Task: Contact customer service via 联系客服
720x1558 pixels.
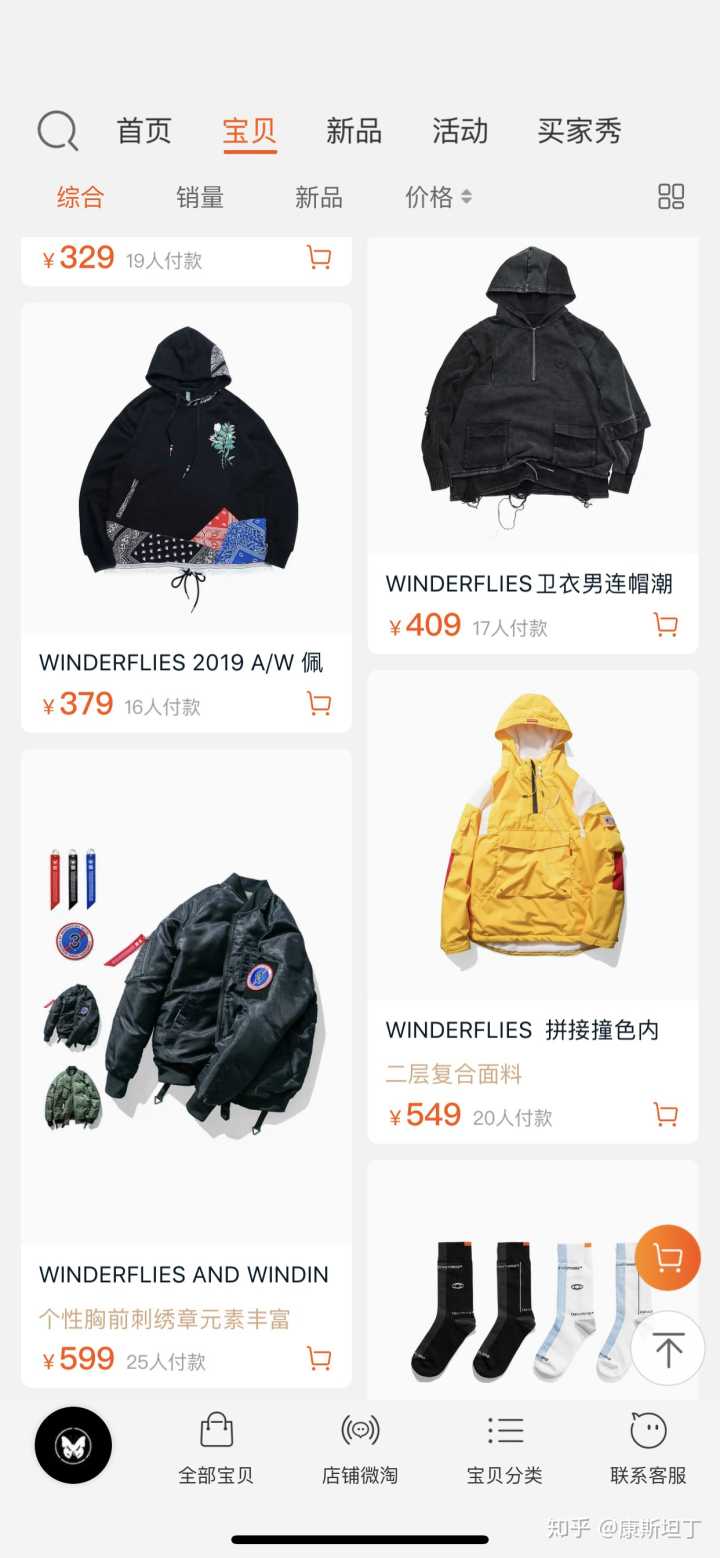Action: click(648, 1447)
